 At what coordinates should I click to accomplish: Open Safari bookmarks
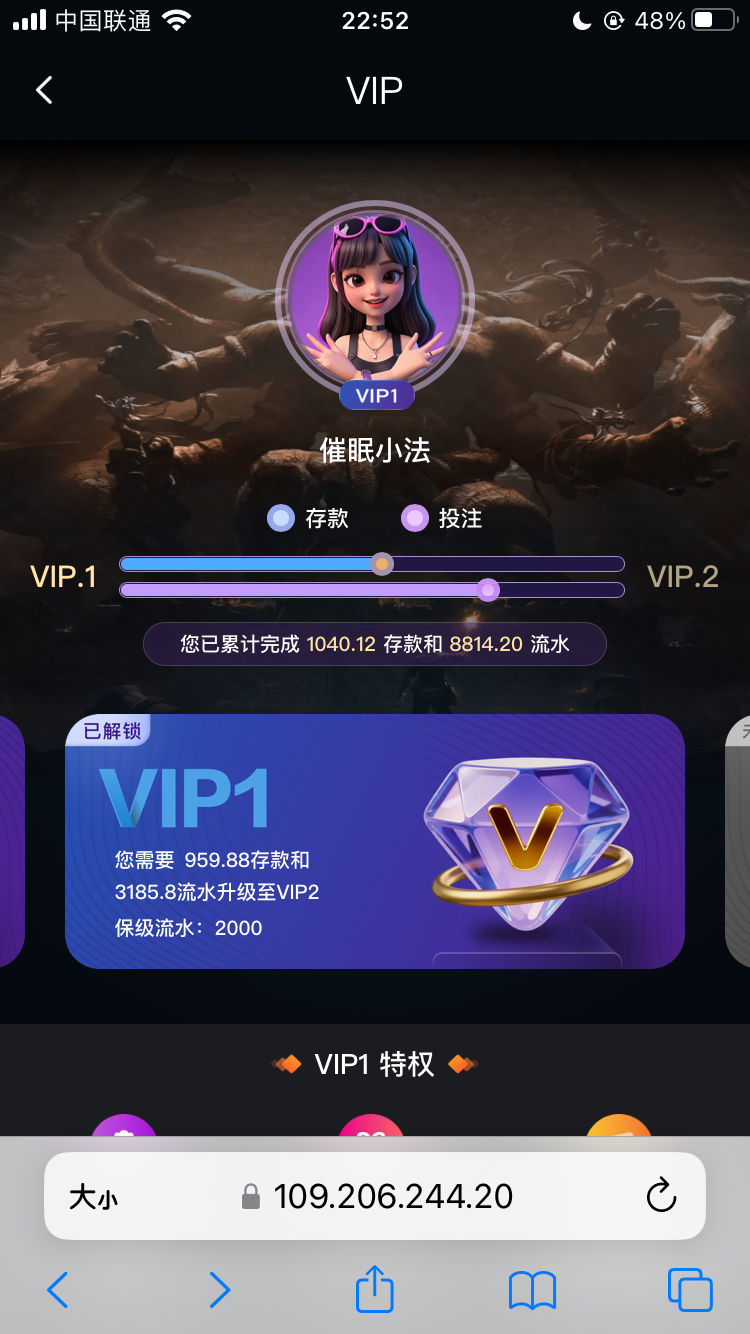coord(532,1290)
